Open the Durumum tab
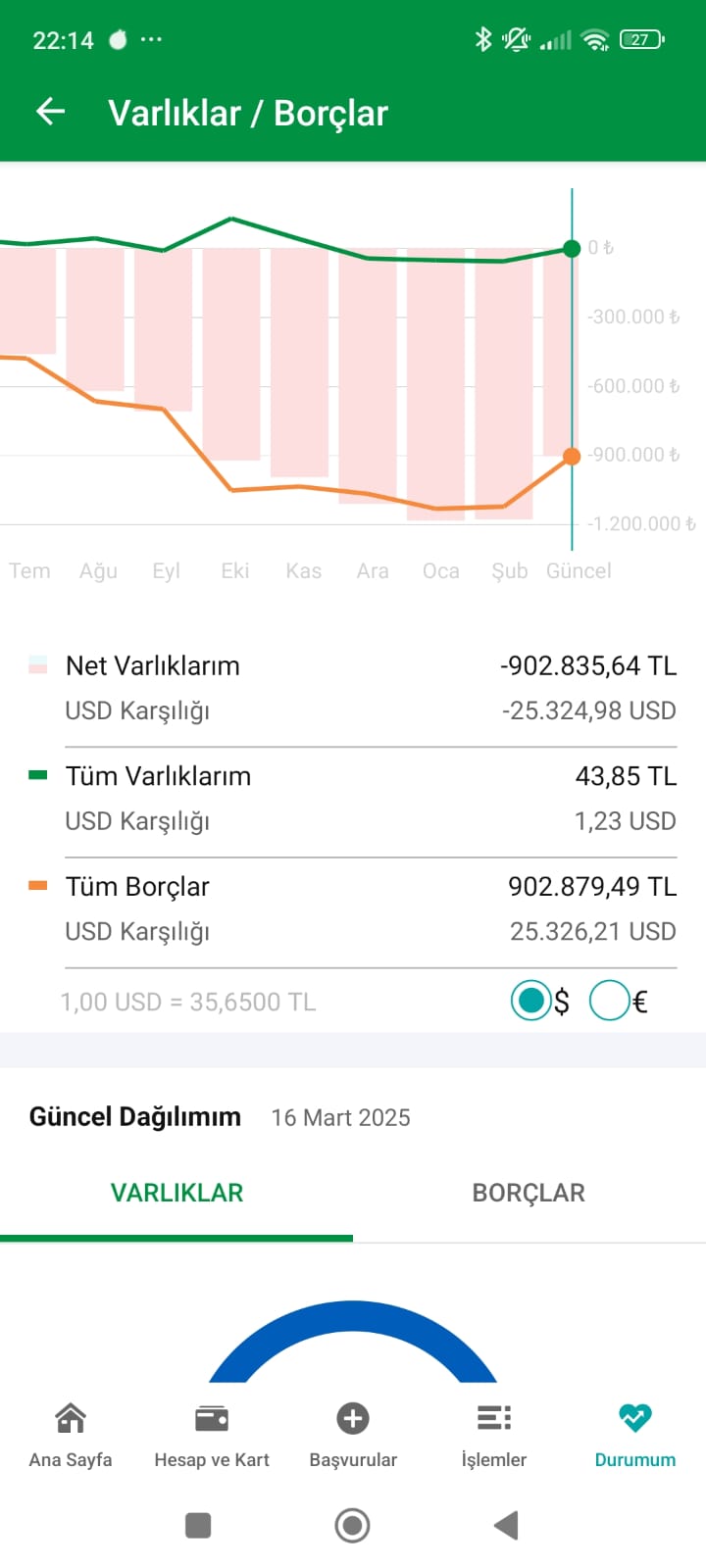Screen dimensions: 706x1568 [635, 1436]
